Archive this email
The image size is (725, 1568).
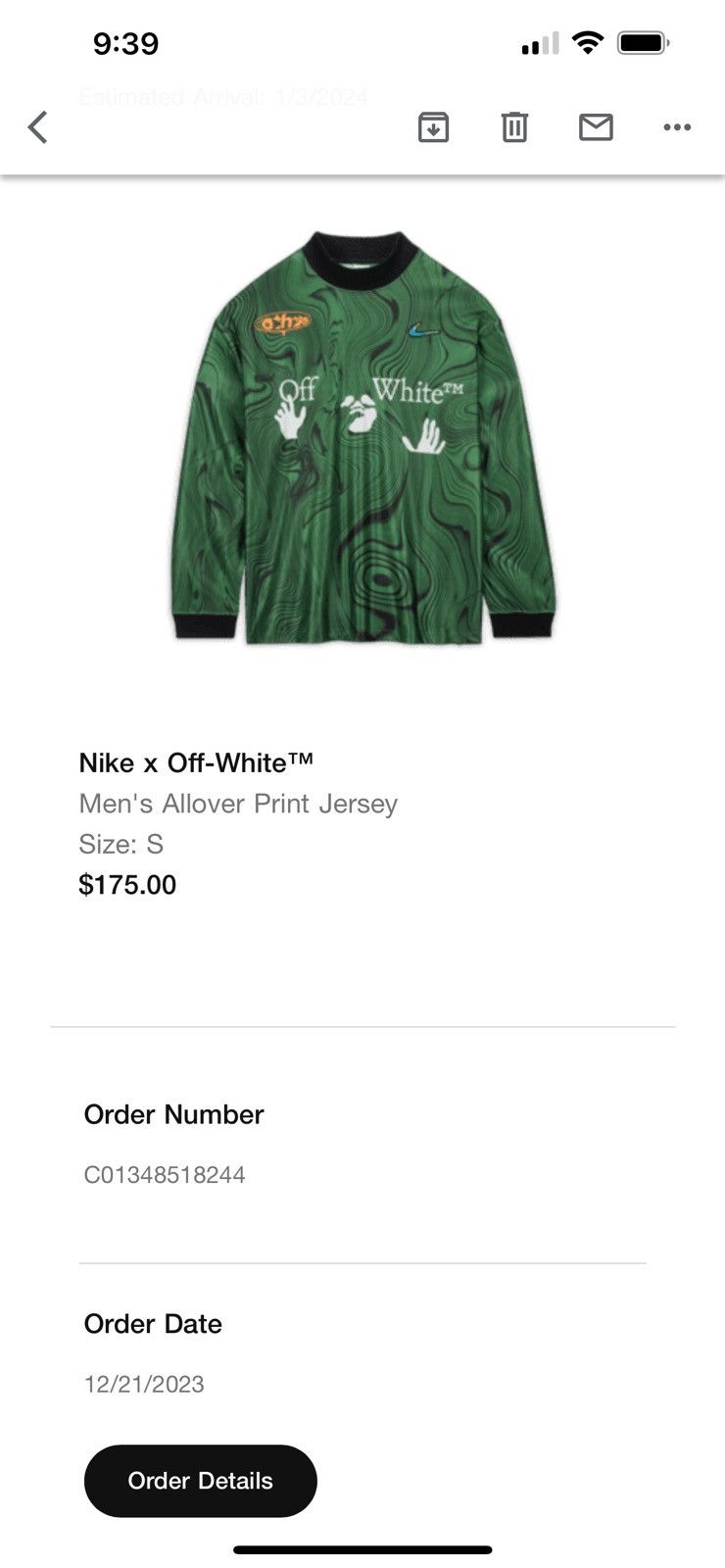click(433, 127)
